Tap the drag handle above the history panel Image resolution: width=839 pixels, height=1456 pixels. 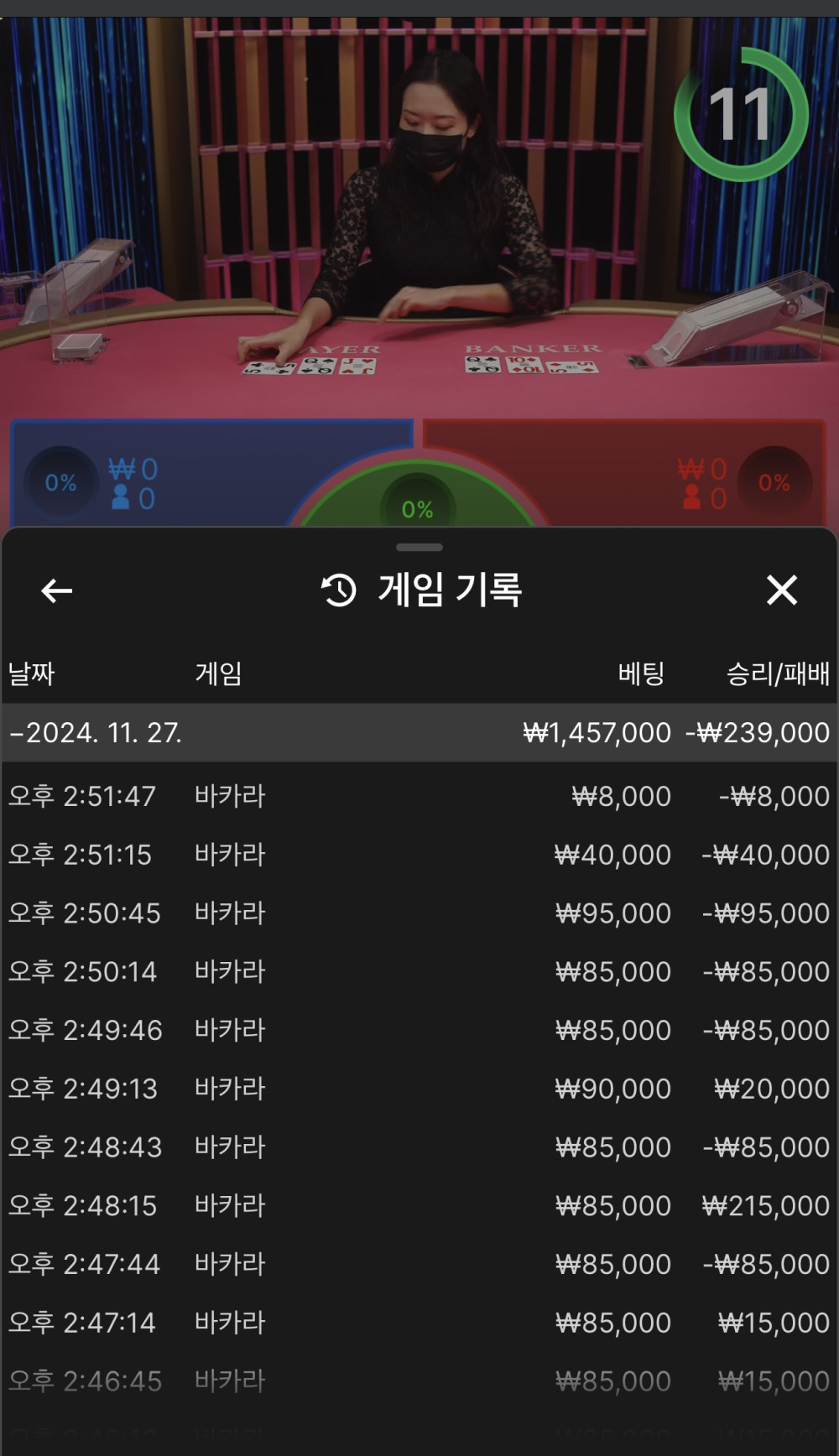click(419, 547)
